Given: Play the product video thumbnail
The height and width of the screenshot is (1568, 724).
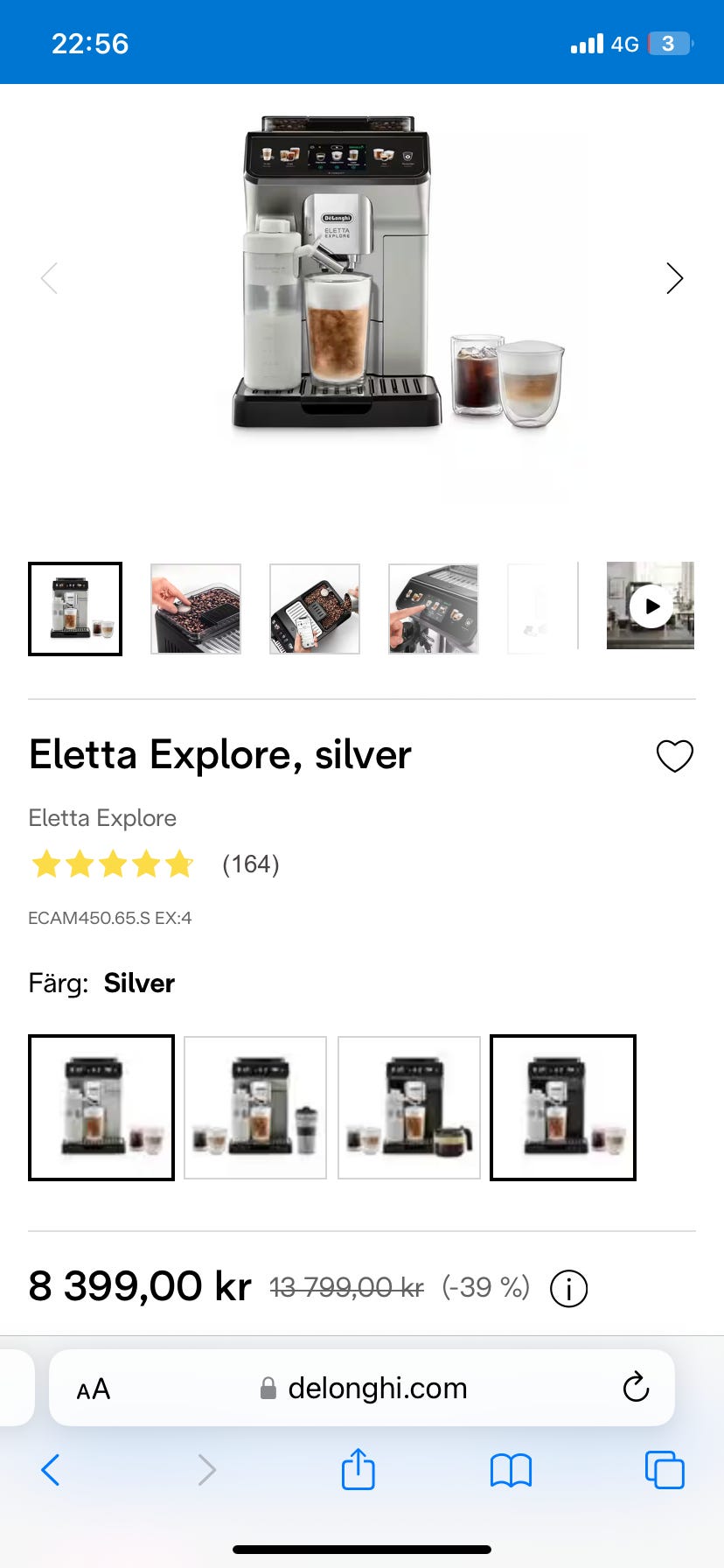Looking at the screenshot, I should click(x=651, y=606).
